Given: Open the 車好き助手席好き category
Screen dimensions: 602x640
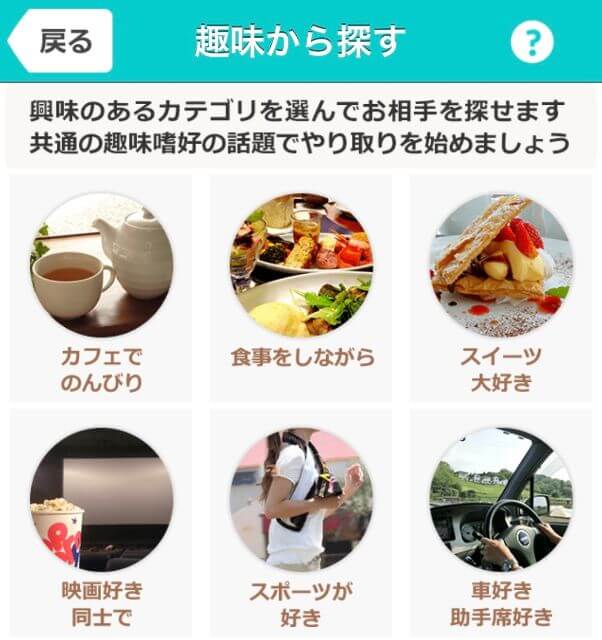Looking at the screenshot, I should pyautogui.click(x=501, y=520).
